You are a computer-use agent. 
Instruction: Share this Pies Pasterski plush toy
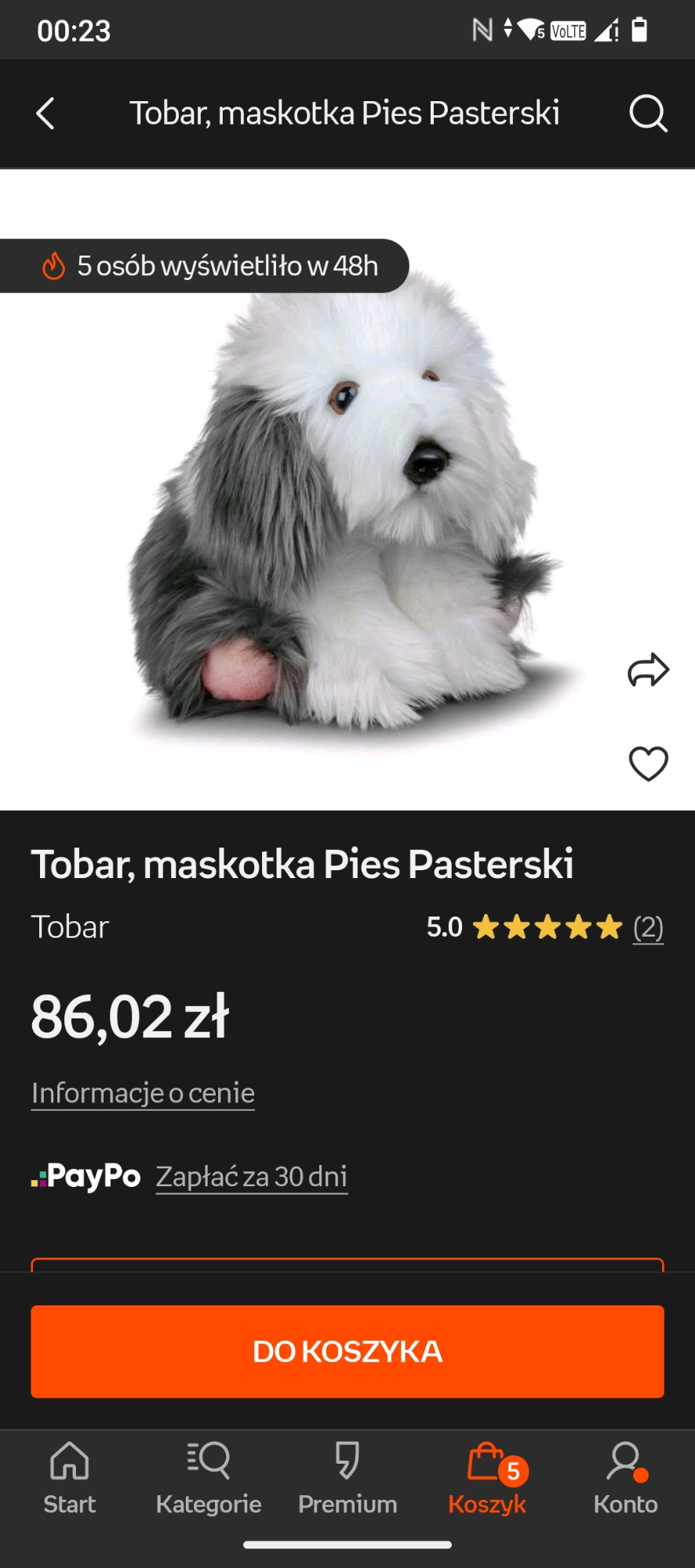[x=648, y=670]
